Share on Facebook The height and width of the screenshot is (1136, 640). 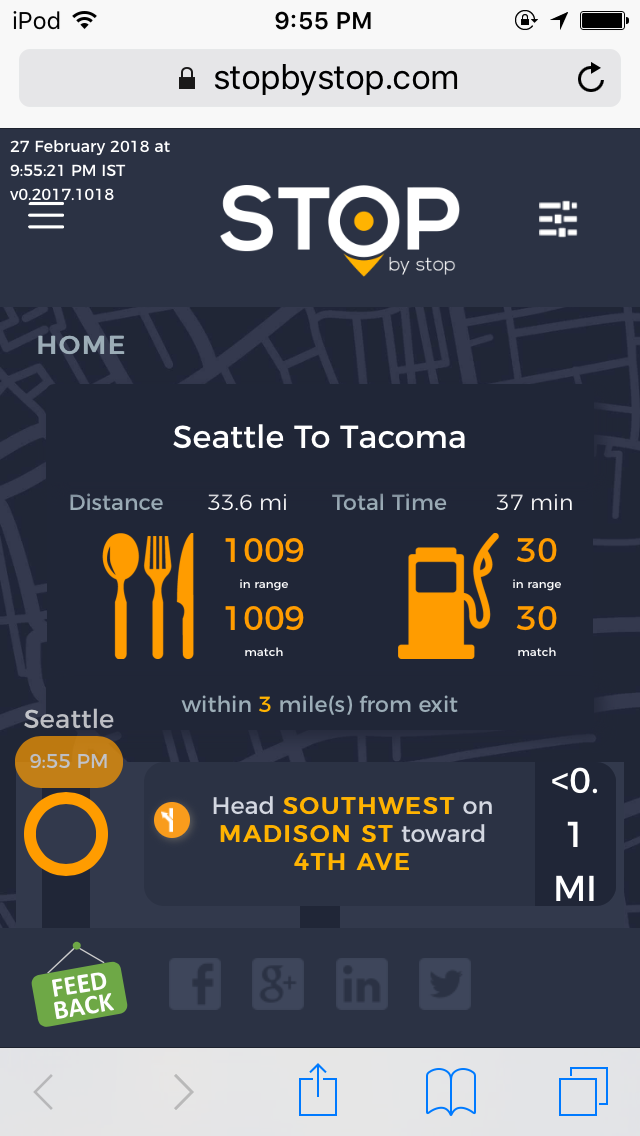195,984
